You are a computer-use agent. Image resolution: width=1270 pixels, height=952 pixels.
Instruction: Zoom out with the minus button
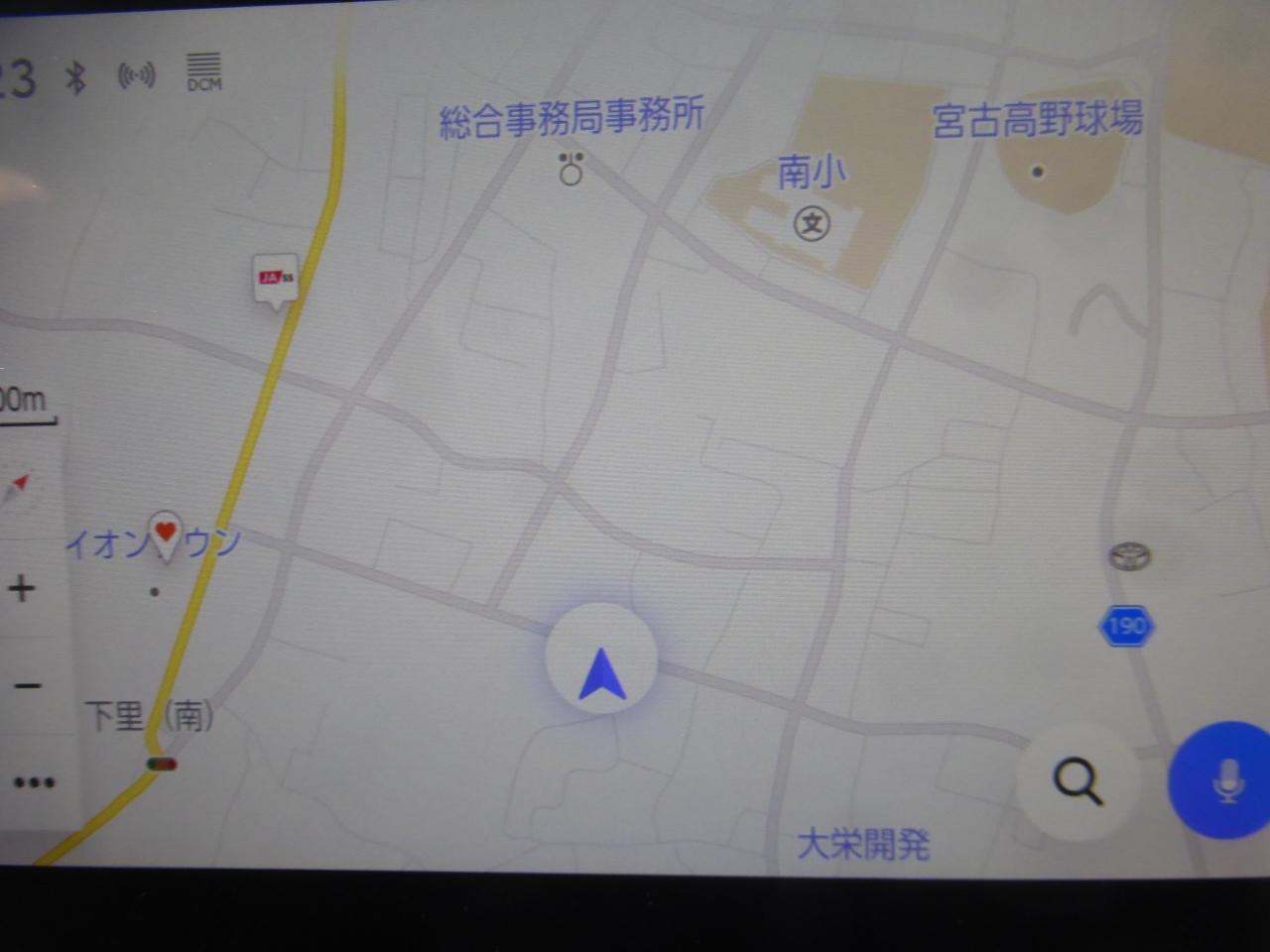pos(28,685)
